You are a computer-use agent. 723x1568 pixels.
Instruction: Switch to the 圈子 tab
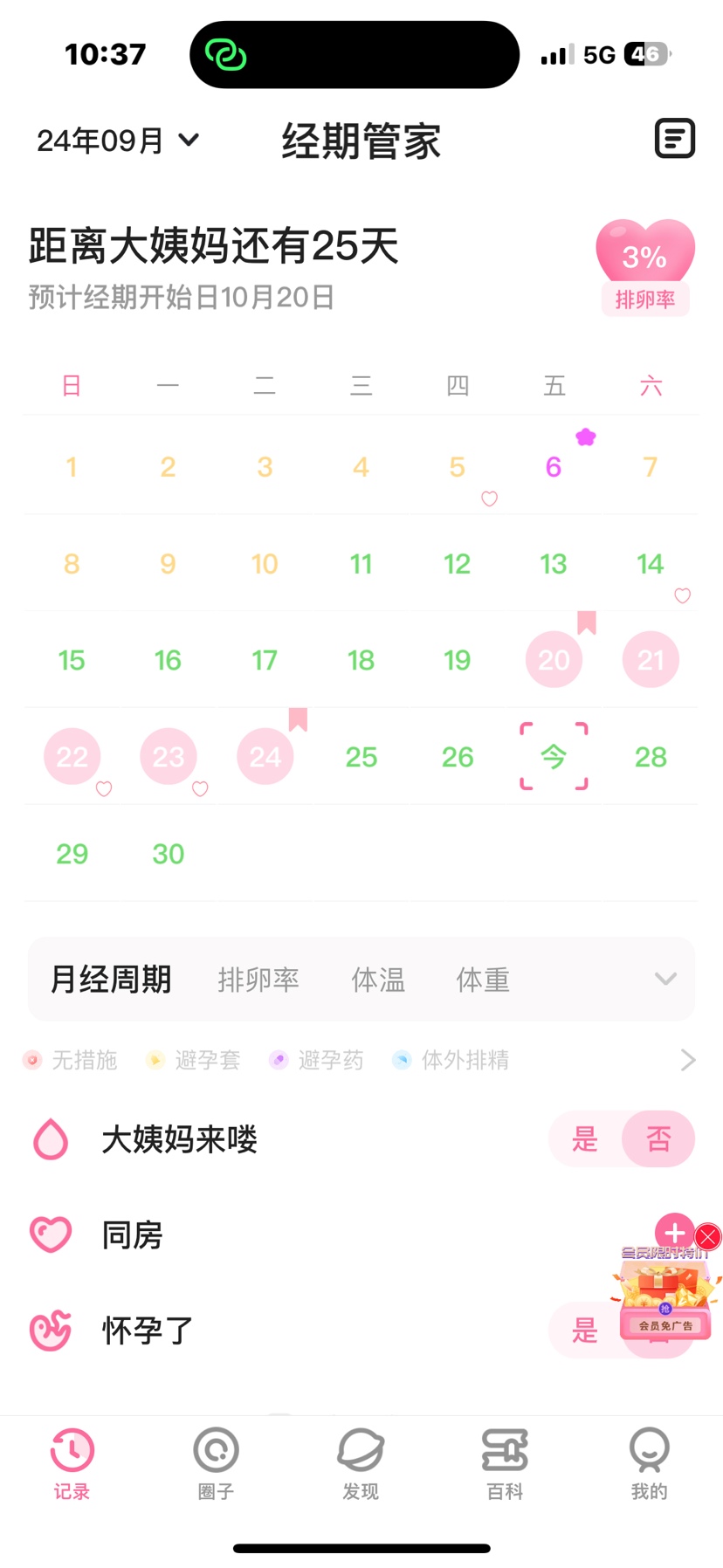click(216, 1460)
